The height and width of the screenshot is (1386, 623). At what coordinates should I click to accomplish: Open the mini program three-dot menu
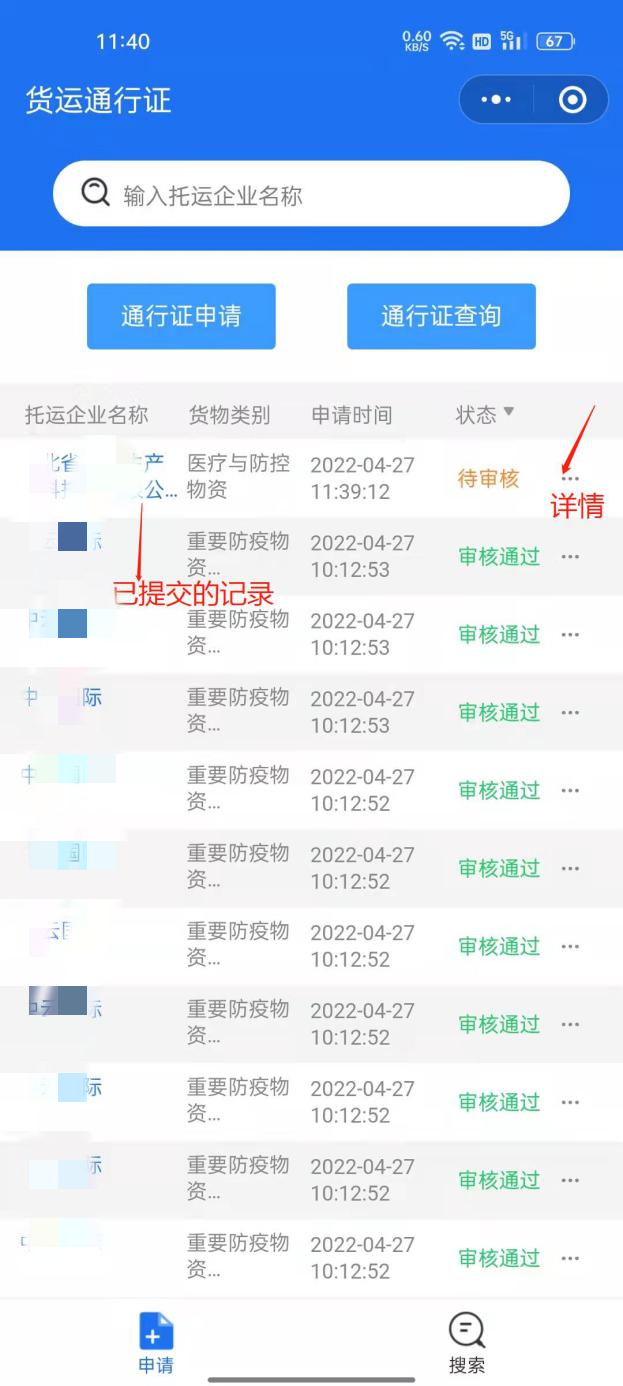[x=496, y=100]
